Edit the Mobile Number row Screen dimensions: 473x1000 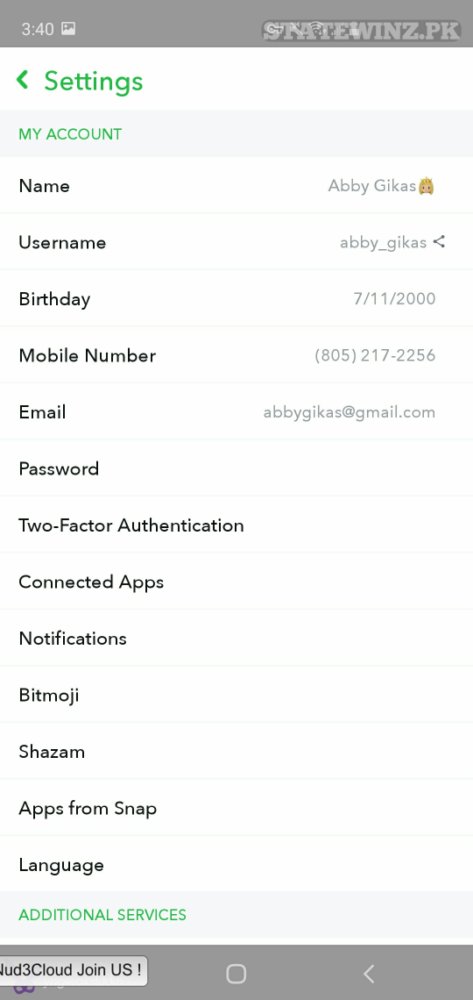[236, 355]
